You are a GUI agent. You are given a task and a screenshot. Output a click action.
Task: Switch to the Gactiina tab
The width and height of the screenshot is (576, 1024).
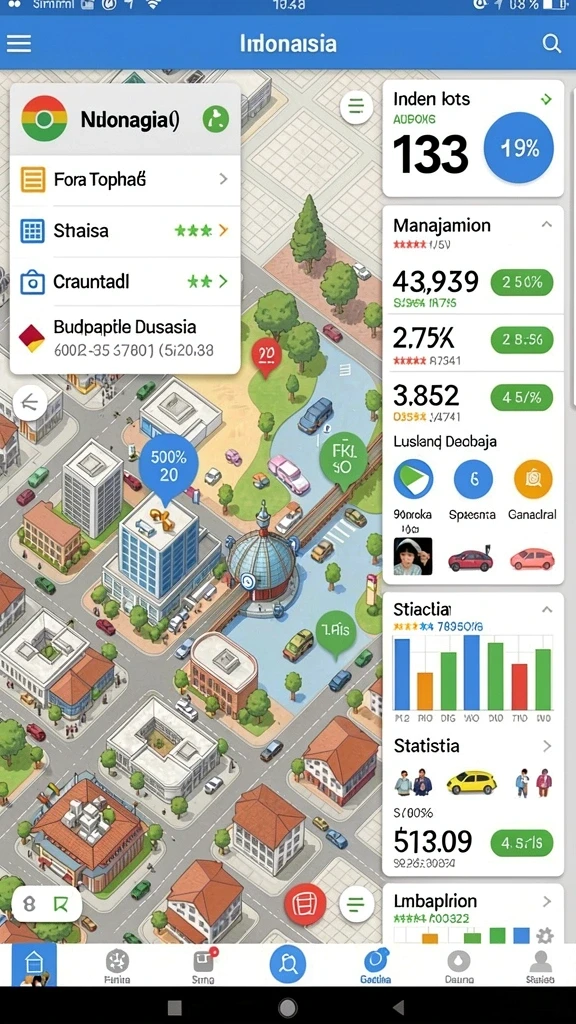click(x=376, y=966)
